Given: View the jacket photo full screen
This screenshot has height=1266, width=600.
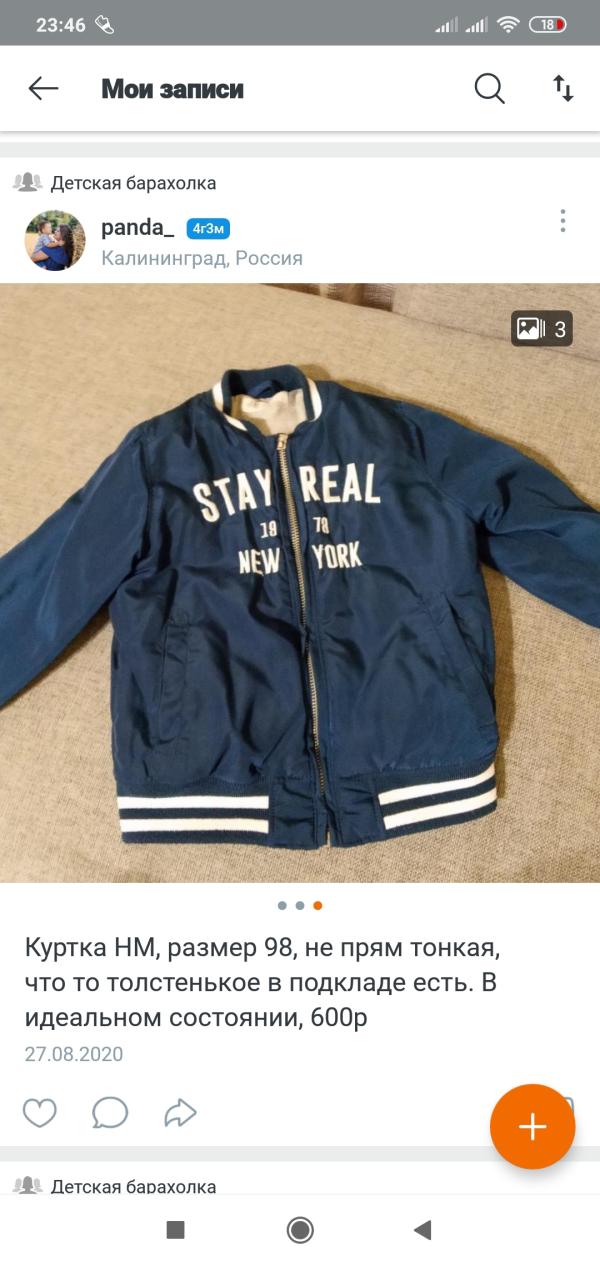Looking at the screenshot, I should coord(300,582).
